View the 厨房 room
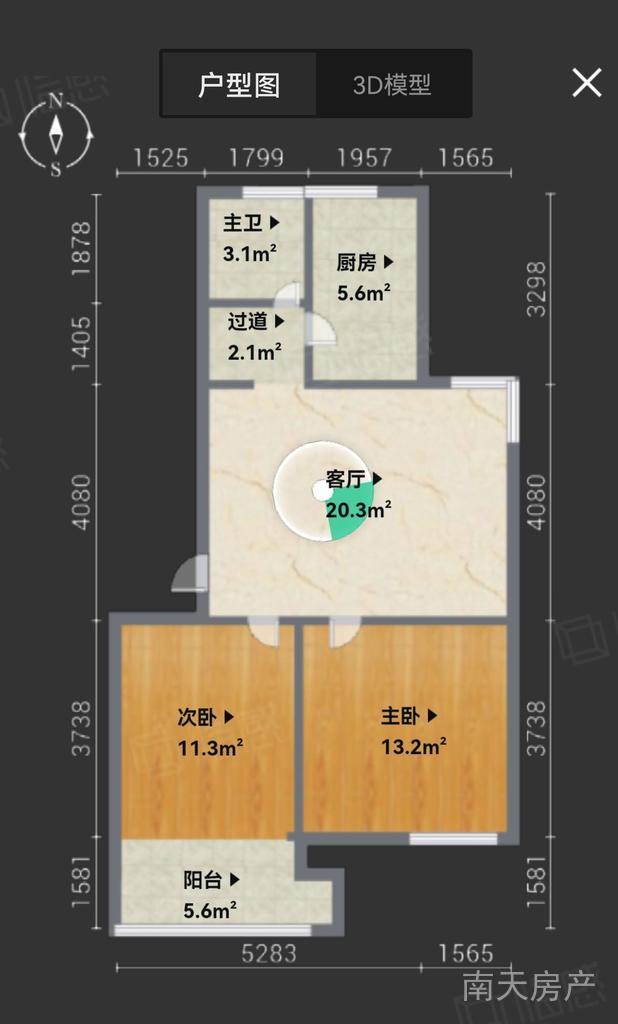This screenshot has width=618, height=1024. tap(366, 263)
